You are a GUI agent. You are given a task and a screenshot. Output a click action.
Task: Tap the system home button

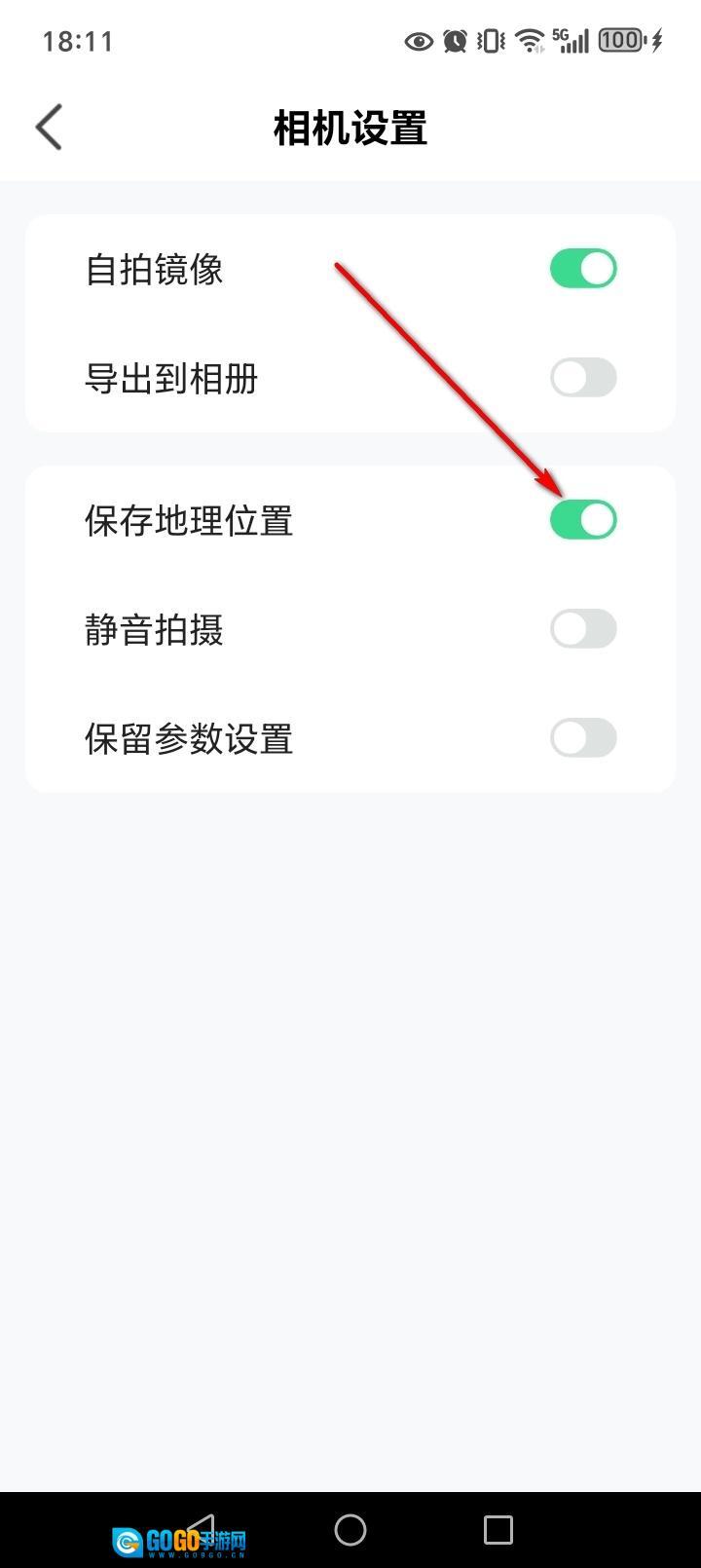coord(350,1529)
